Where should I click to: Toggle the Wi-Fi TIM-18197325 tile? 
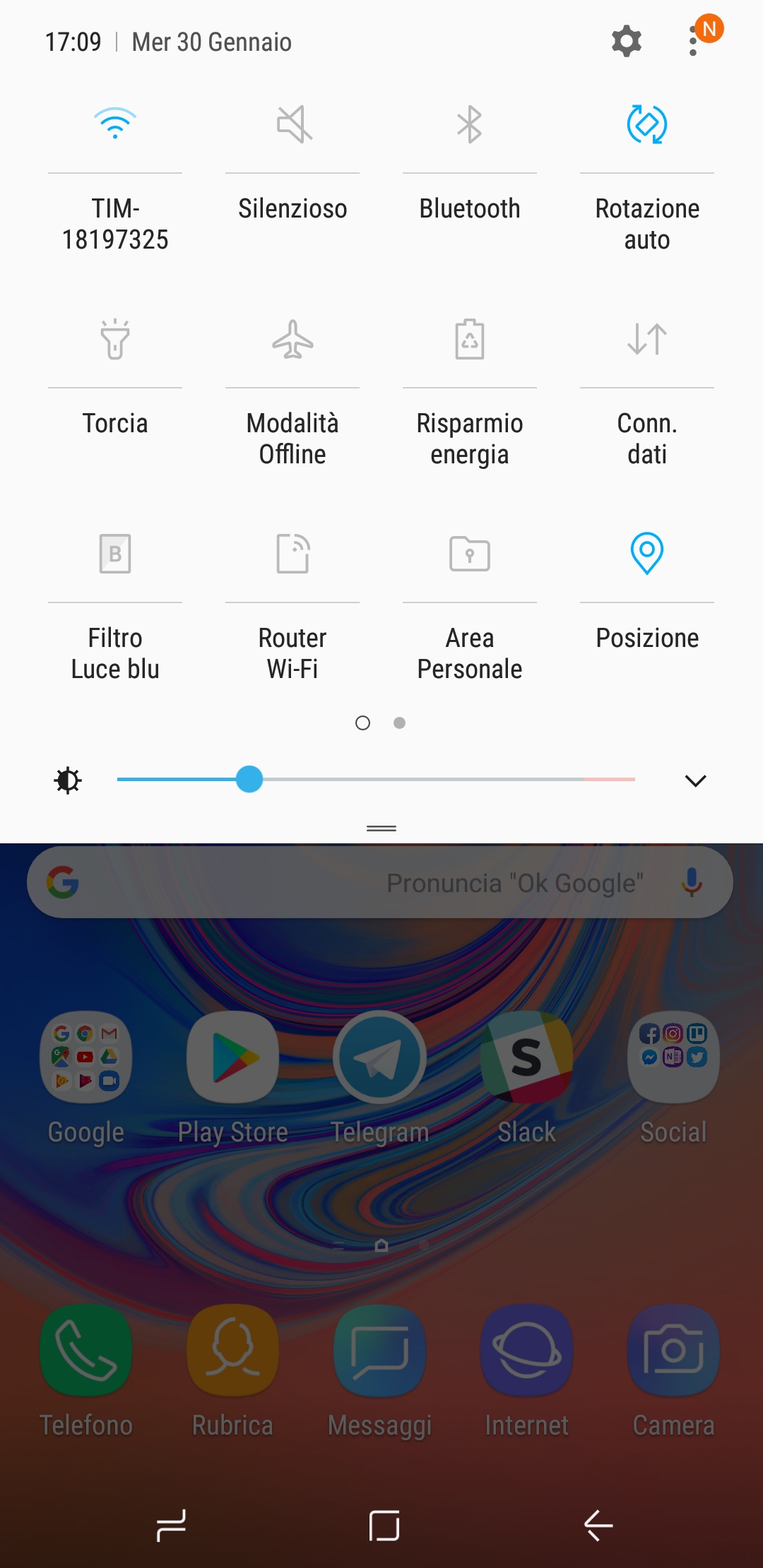pos(115,124)
